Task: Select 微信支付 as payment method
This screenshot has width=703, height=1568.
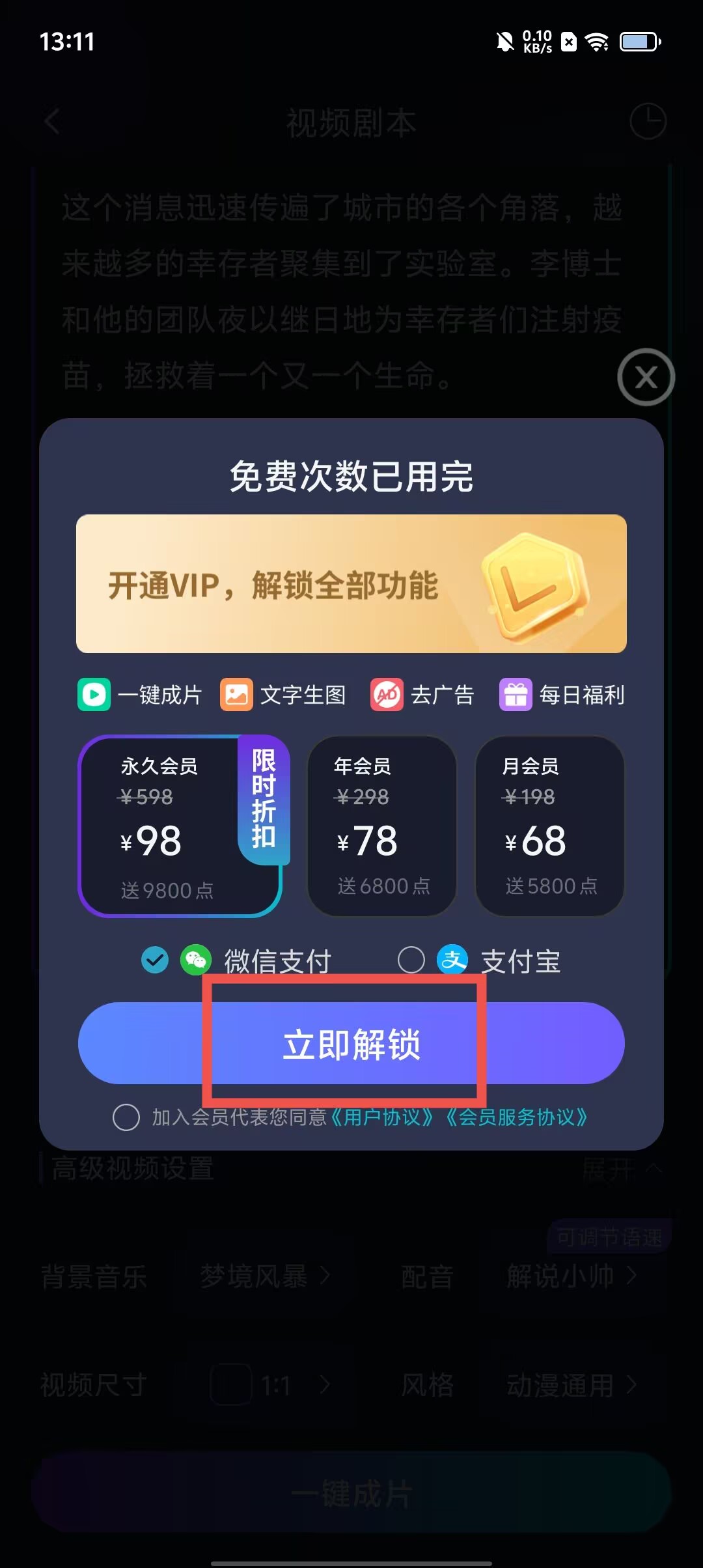Action: pos(155,959)
